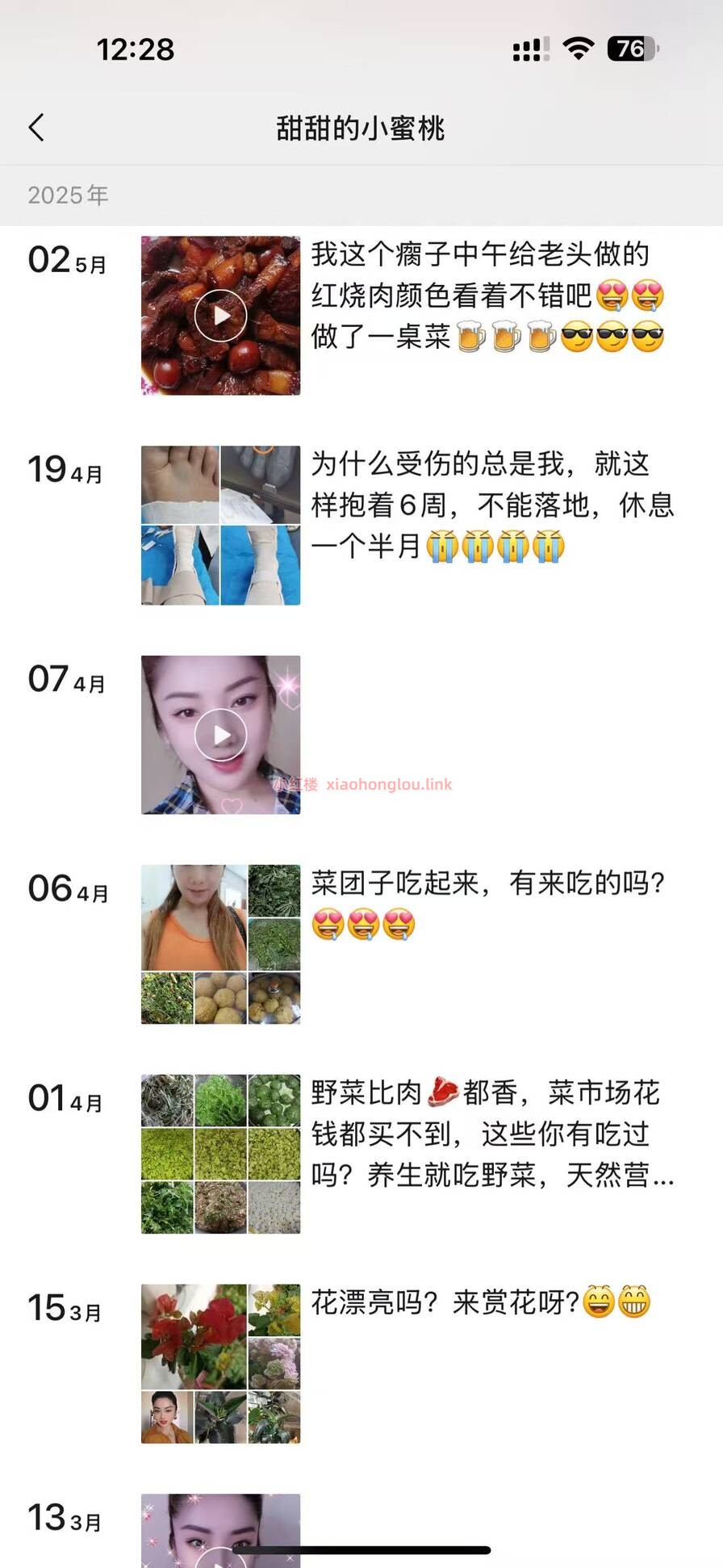
Task: Open the 19 April foot injury photos
Action: tap(220, 525)
